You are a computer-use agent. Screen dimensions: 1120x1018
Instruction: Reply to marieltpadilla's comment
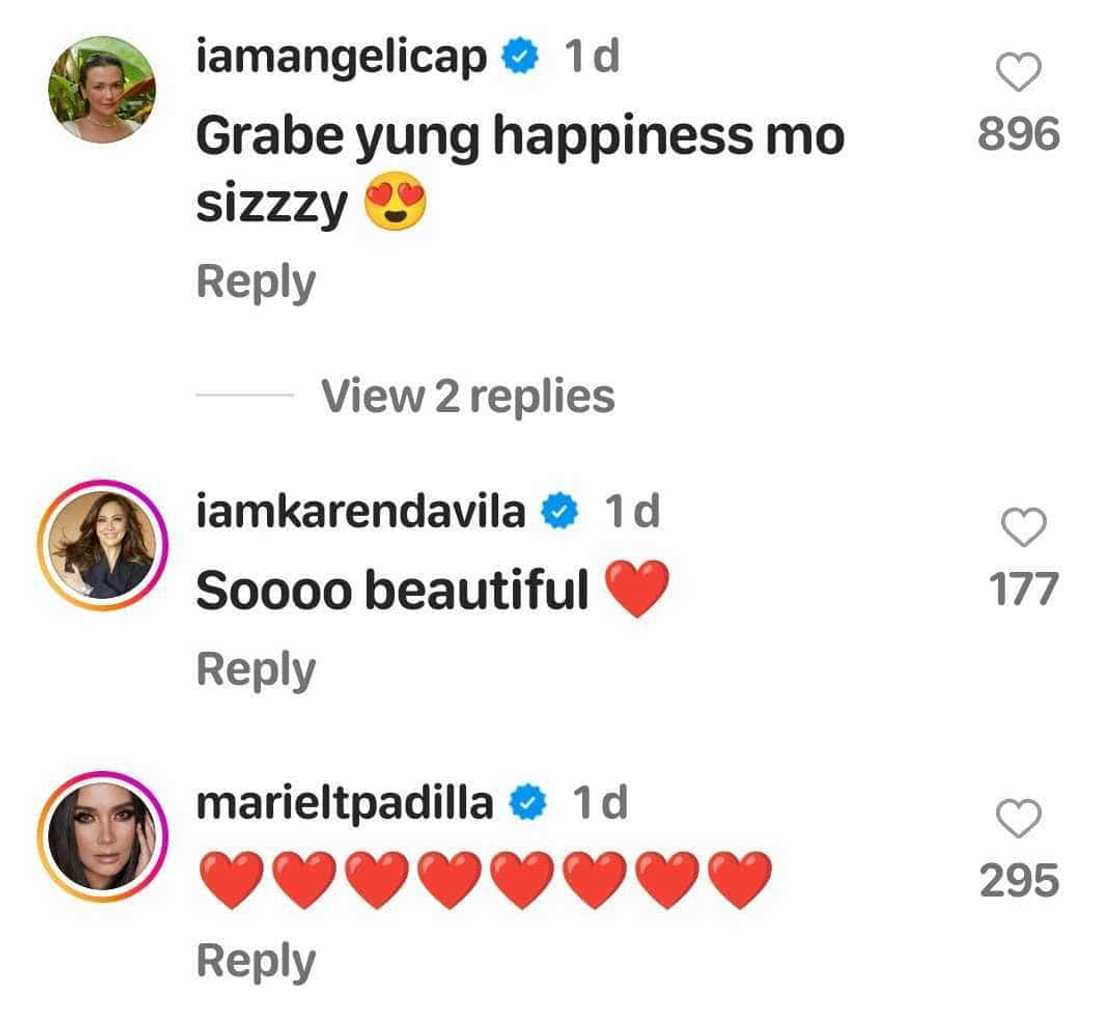tap(255, 961)
